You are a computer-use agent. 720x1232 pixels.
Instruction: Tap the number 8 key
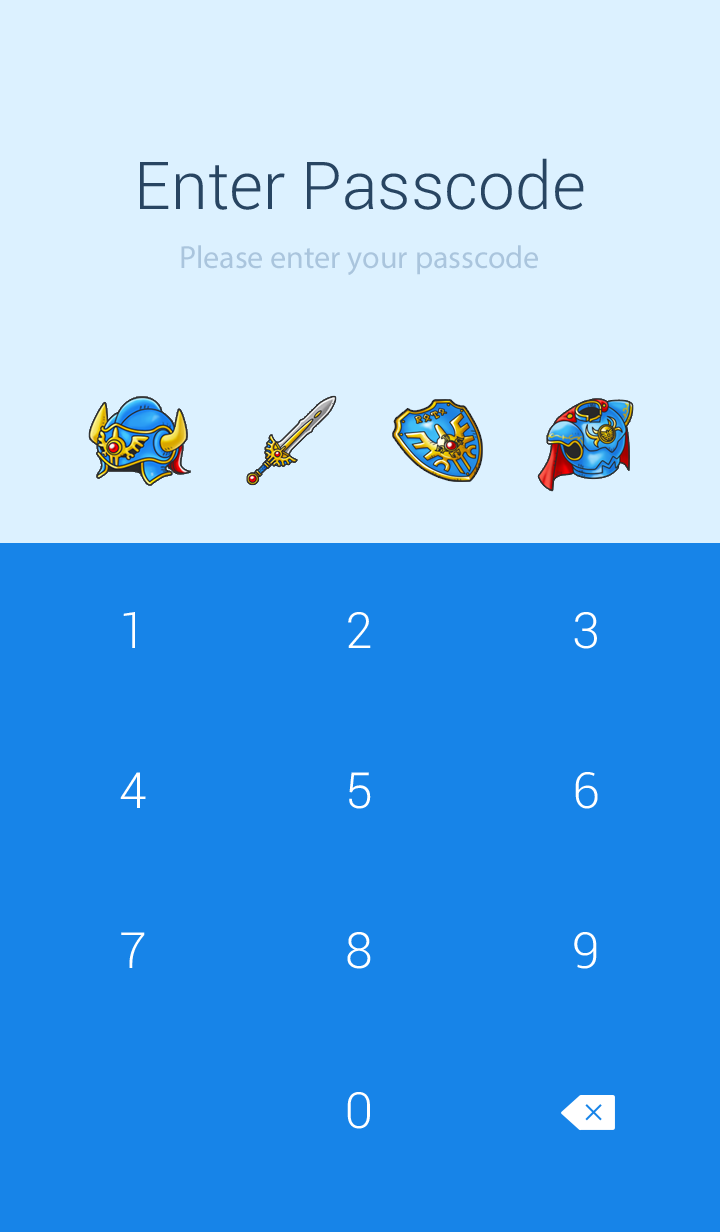coord(359,951)
